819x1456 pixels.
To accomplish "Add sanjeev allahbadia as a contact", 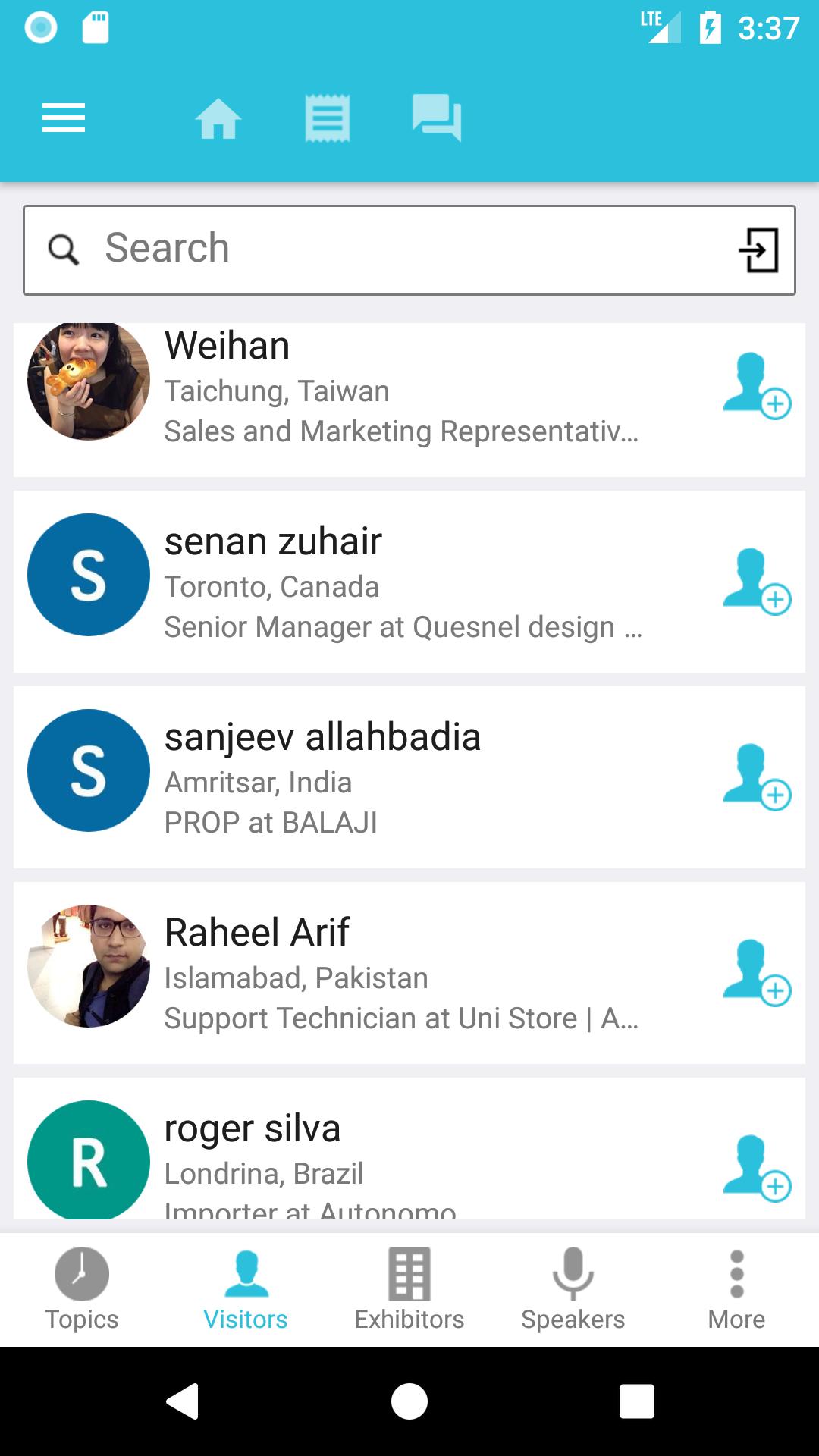I will point(756,777).
